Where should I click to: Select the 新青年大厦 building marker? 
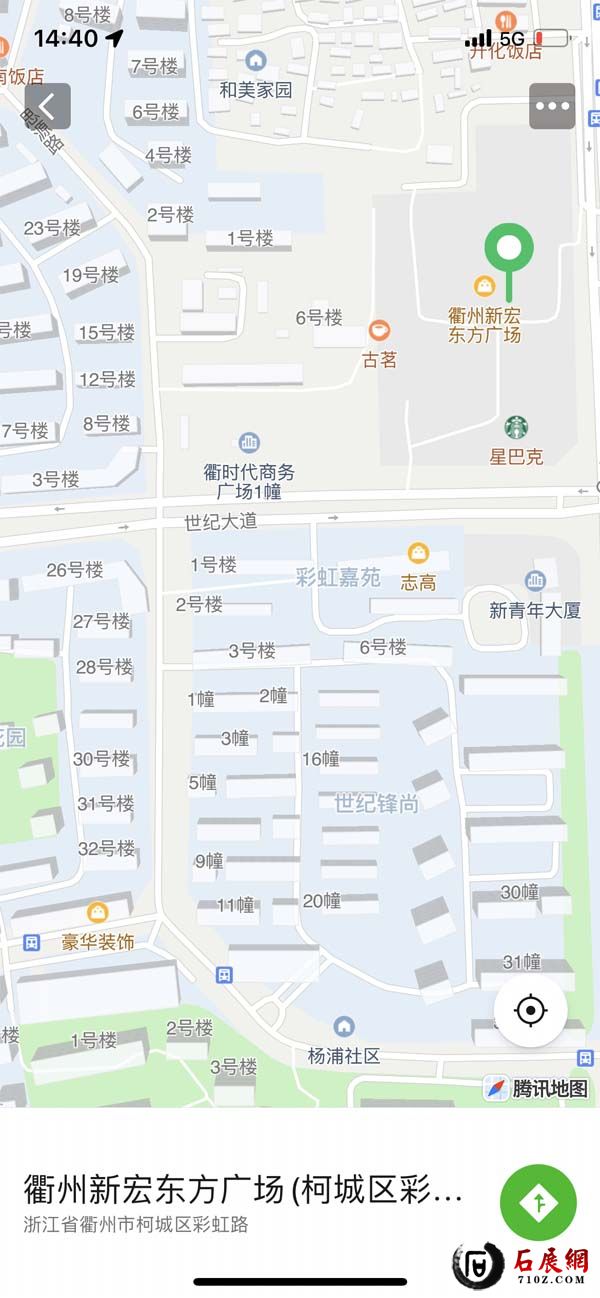pyautogui.click(x=535, y=581)
